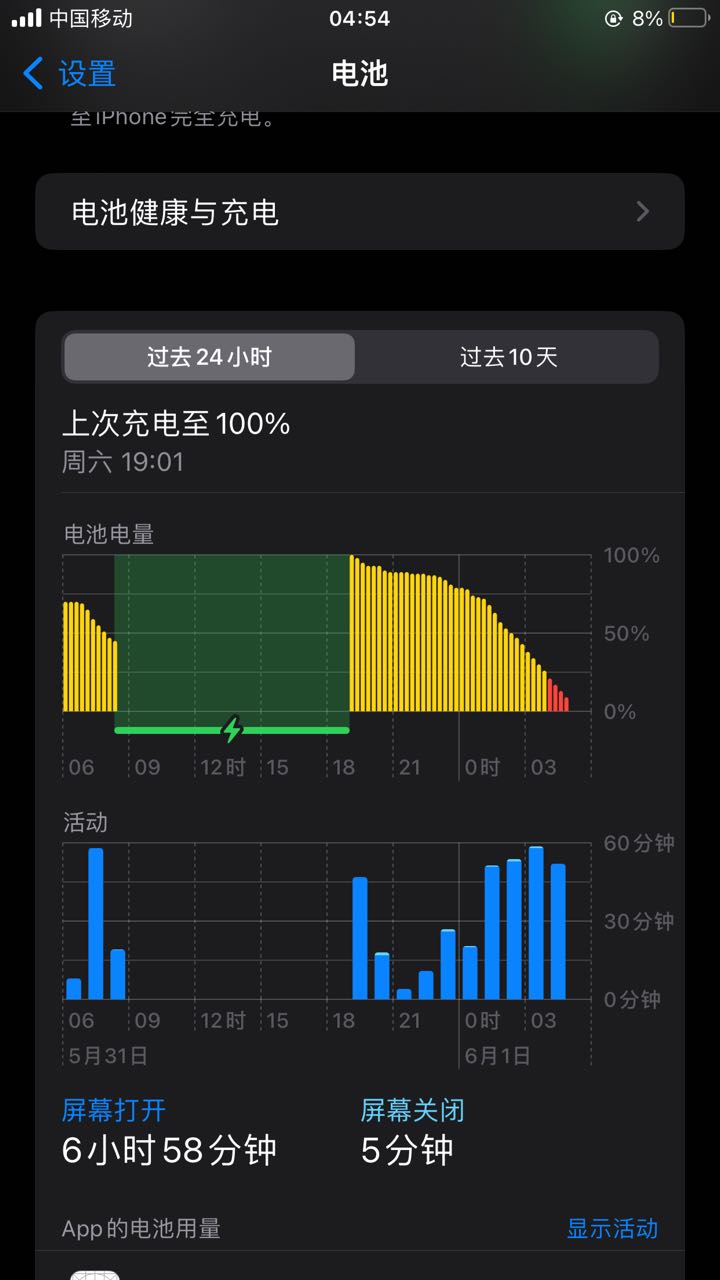Switch to 过去 10 天 view
720x1280 pixels.
pos(508,357)
